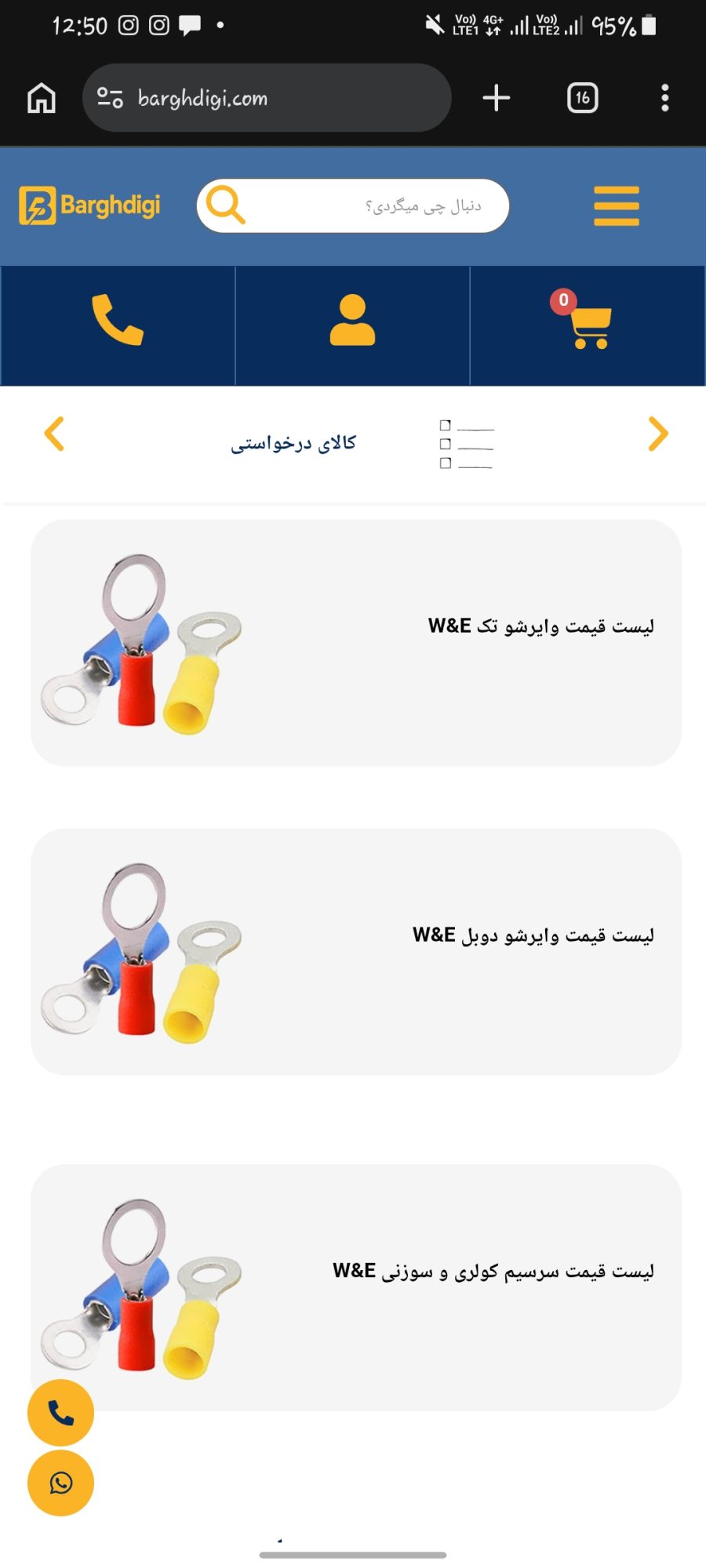Go to the next item with right arrow
Screen dimensions: 706x1568
pos(657,434)
